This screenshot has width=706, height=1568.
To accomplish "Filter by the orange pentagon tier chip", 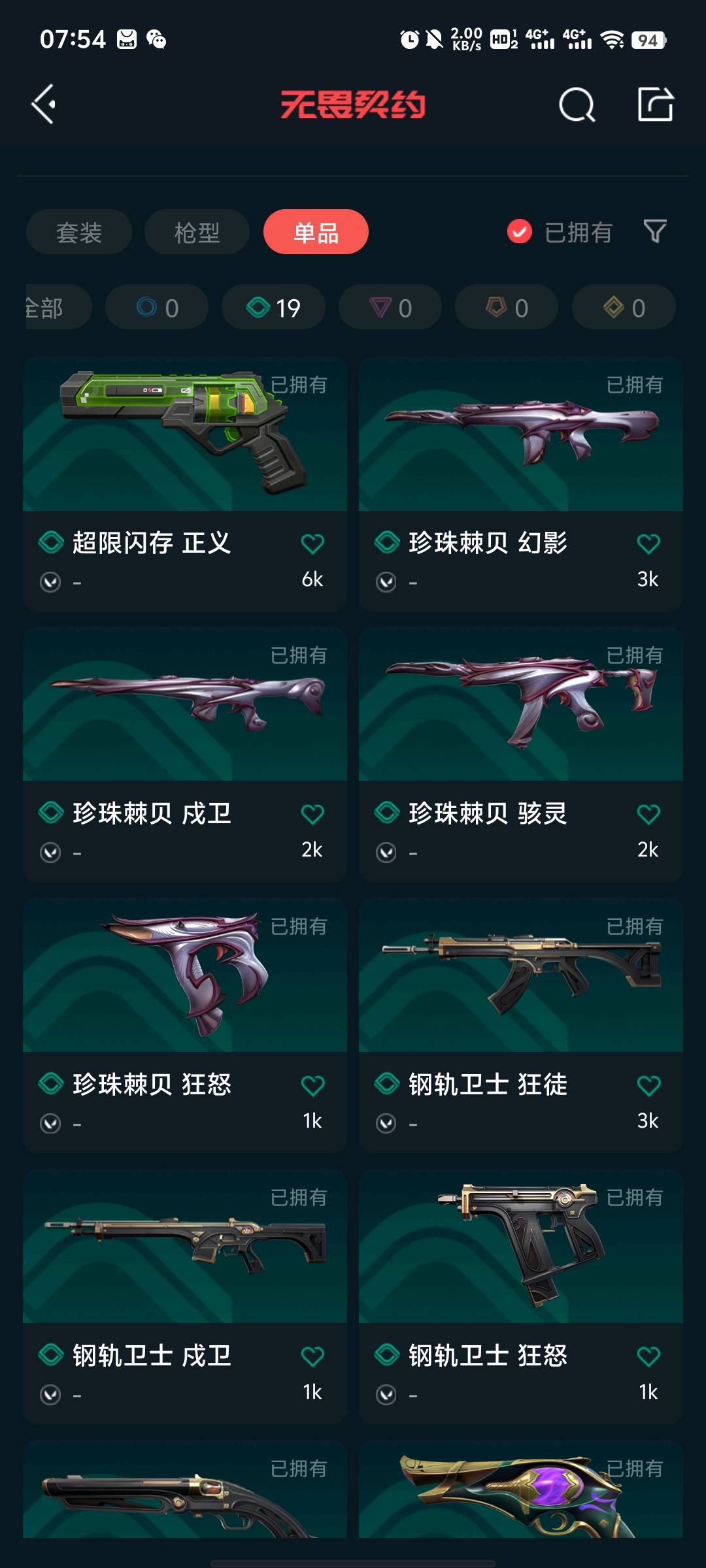I will coord(507,307).
